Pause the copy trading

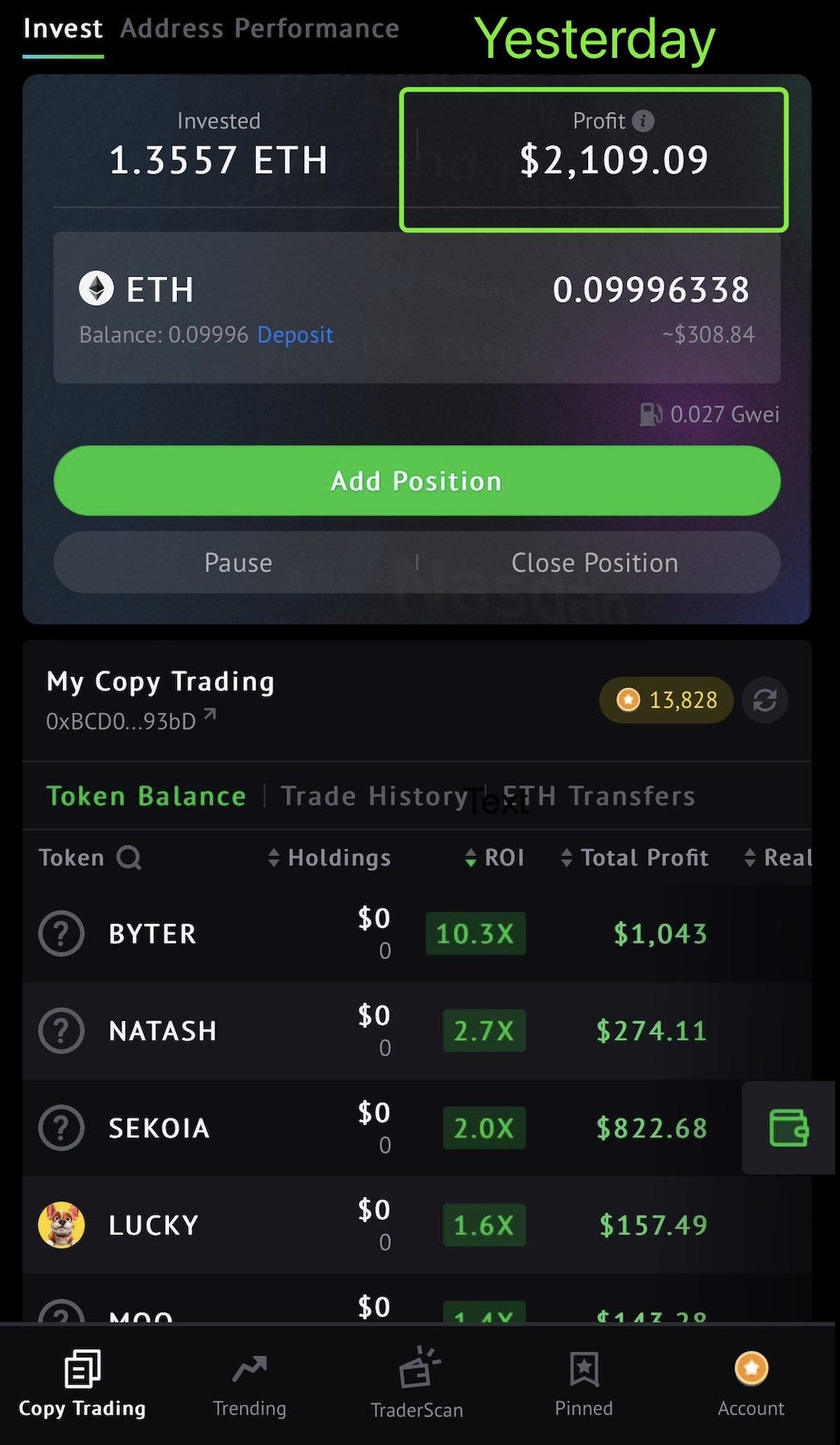(x=238, y=562)
